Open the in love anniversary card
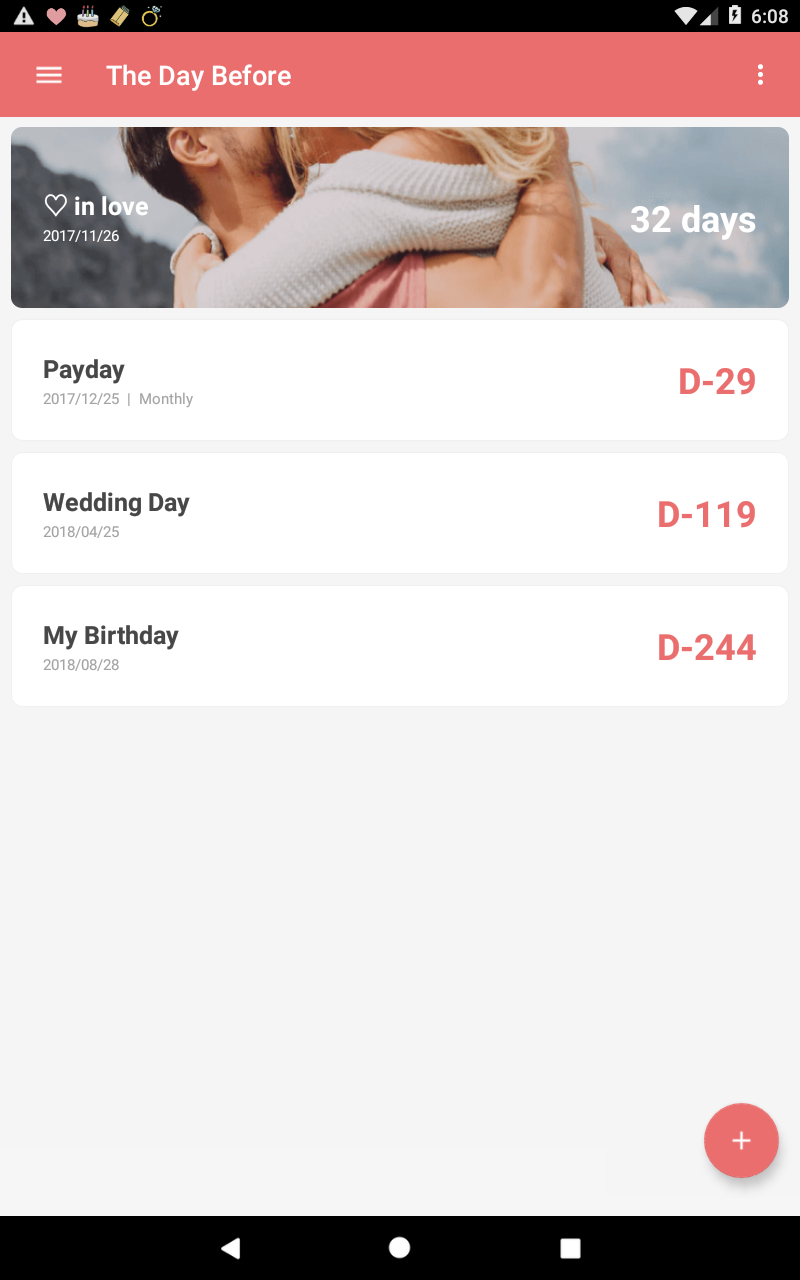Screen dimensions: 800x1280 (x=400, y=217)
